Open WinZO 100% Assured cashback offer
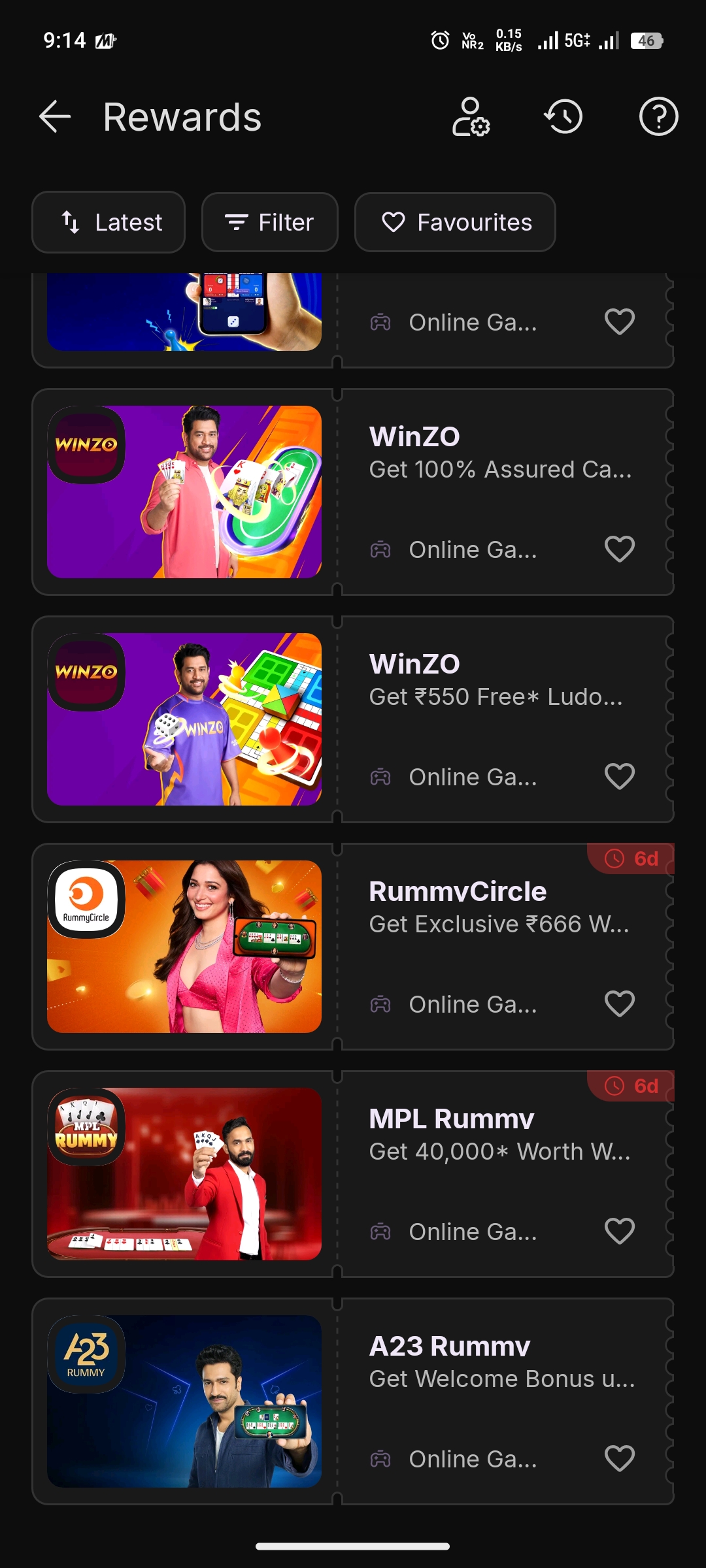 (x=499, y=453)
